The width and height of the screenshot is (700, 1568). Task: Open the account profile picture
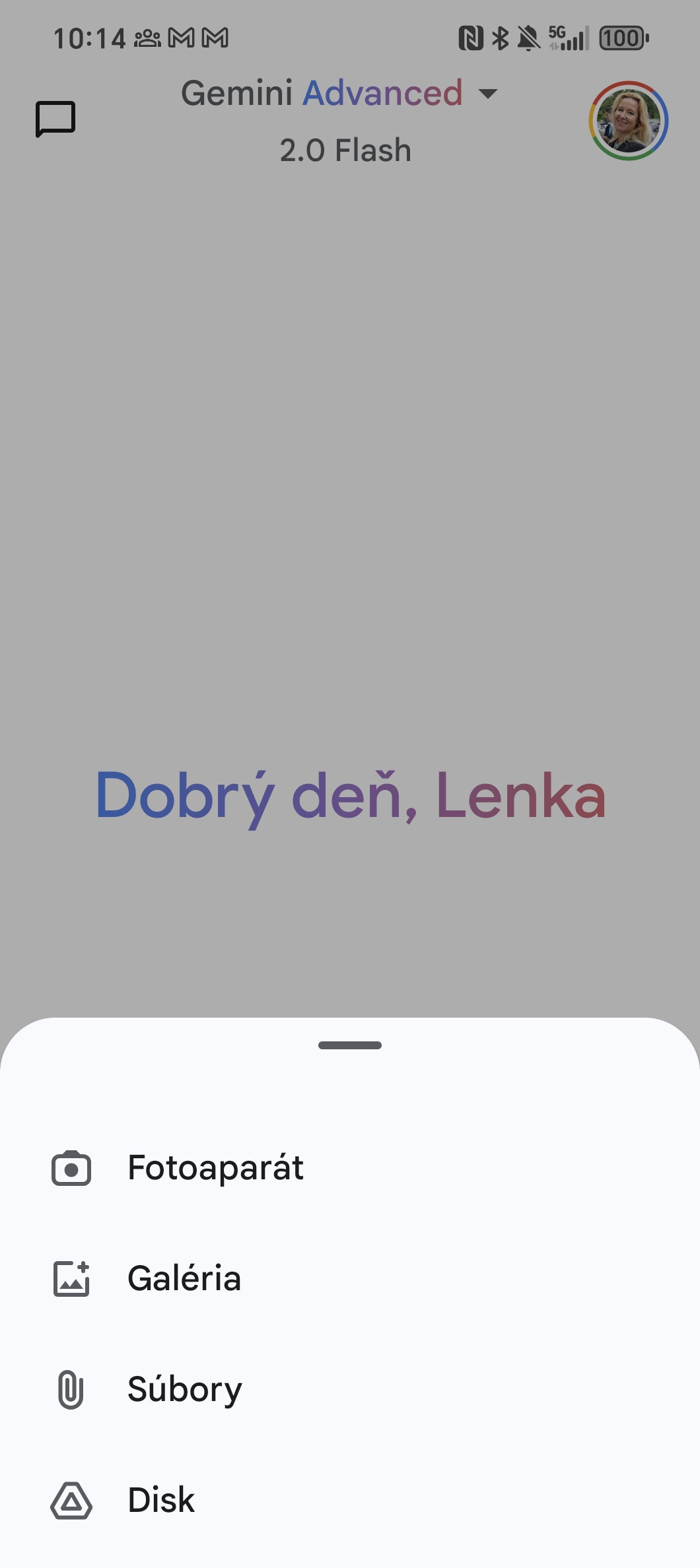click(629, 121)
